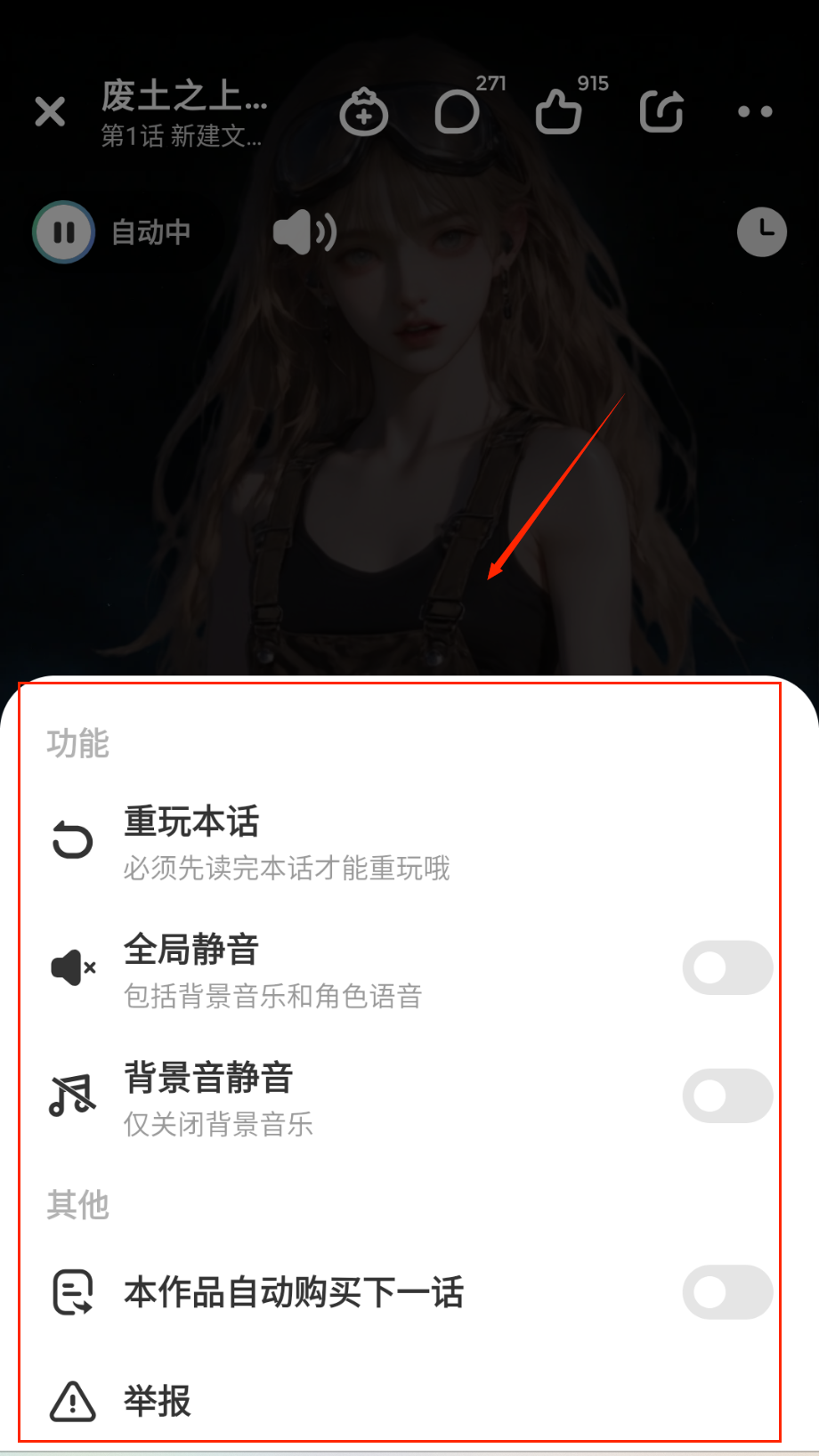This screenshot has width=819, height=1456.
Task: Tap the speaker volume icon
Action: pos(304,232)
